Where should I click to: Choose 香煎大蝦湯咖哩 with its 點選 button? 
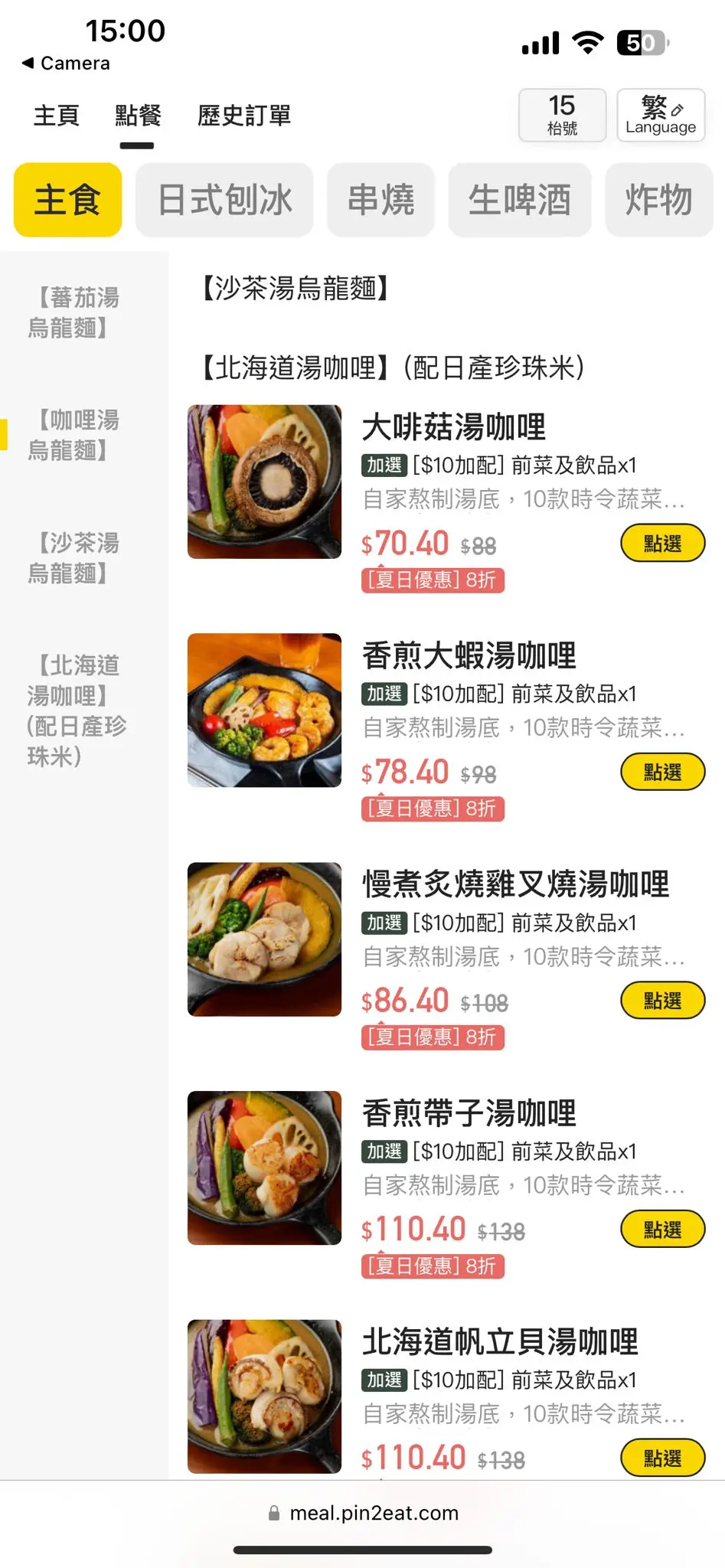tap(662, 772)
